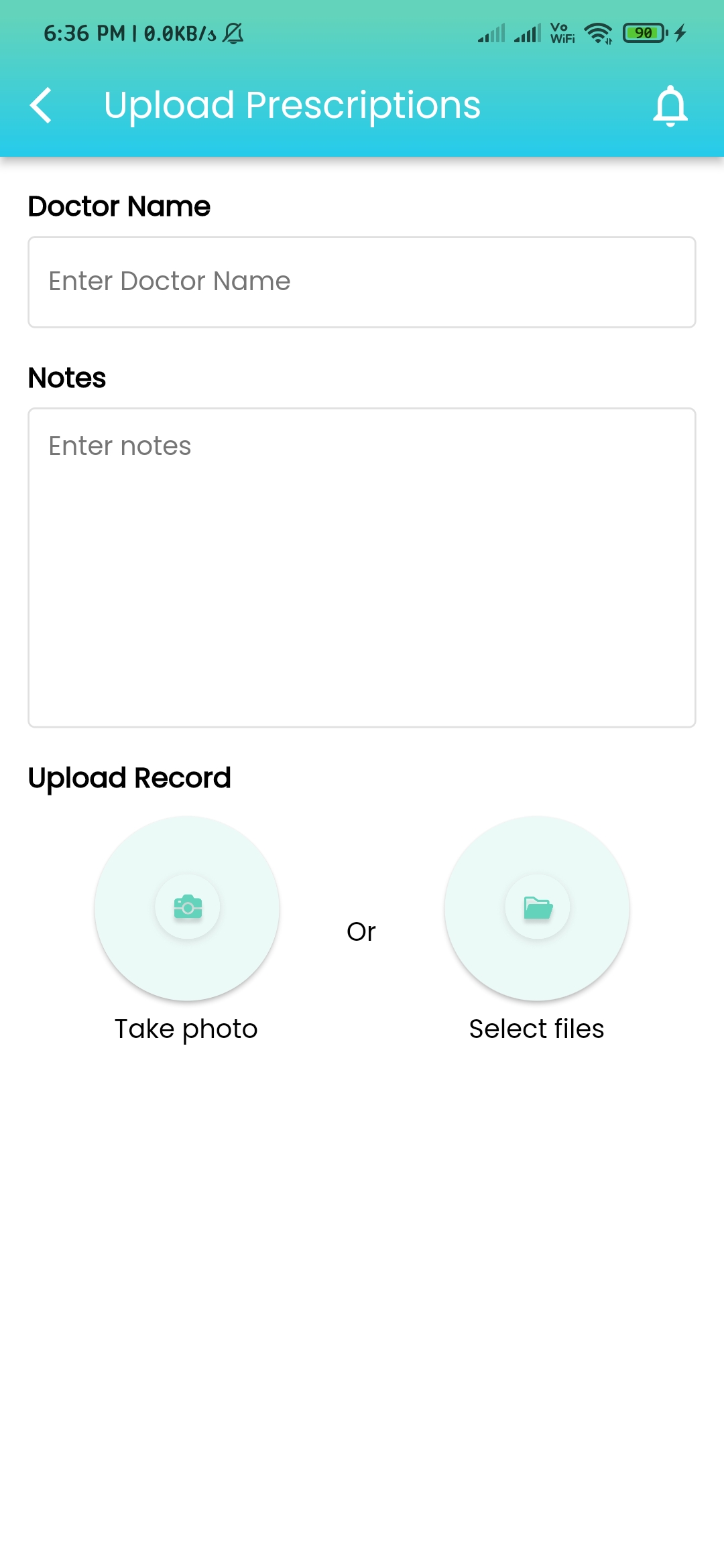Take photo with the camera button
The height and width of the screenshot is (1568, 724).
click(x=187, y=908)
